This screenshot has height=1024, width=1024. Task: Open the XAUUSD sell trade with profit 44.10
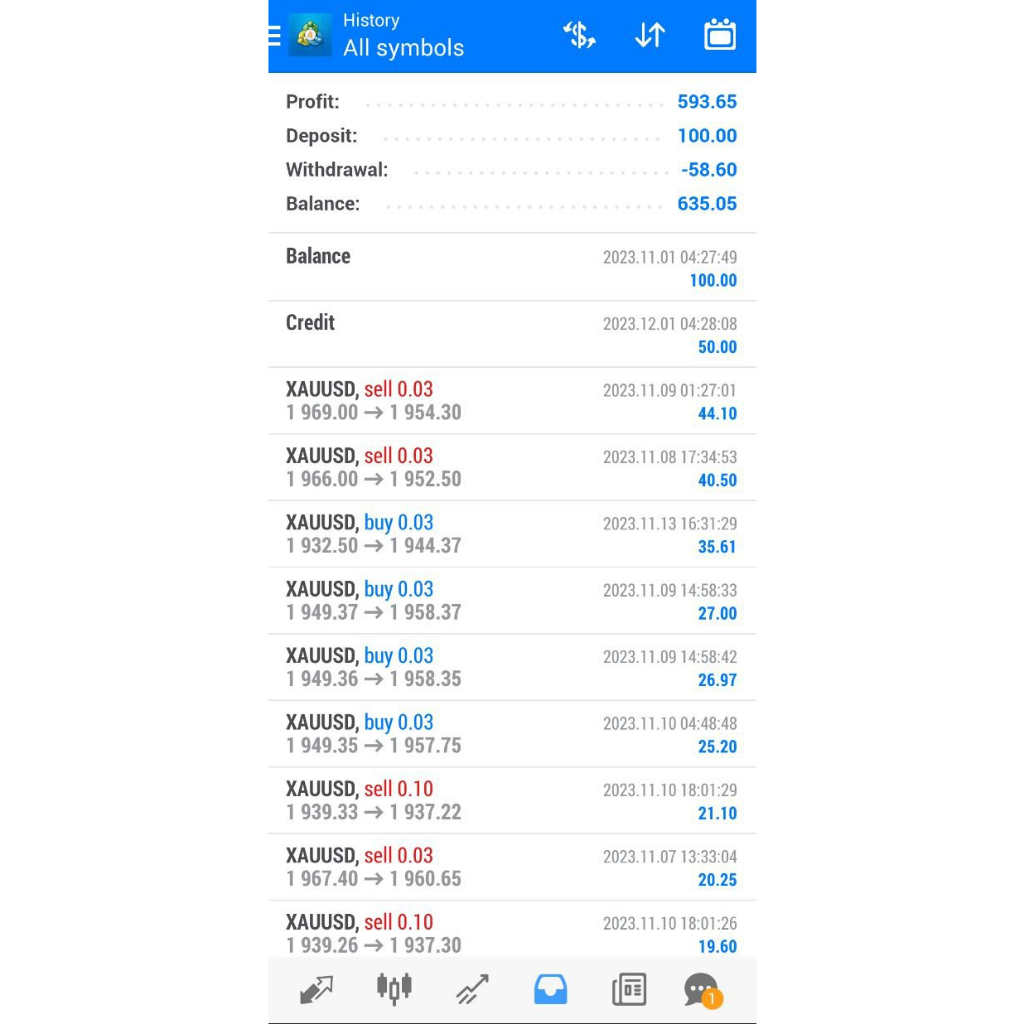click(512, 401)
